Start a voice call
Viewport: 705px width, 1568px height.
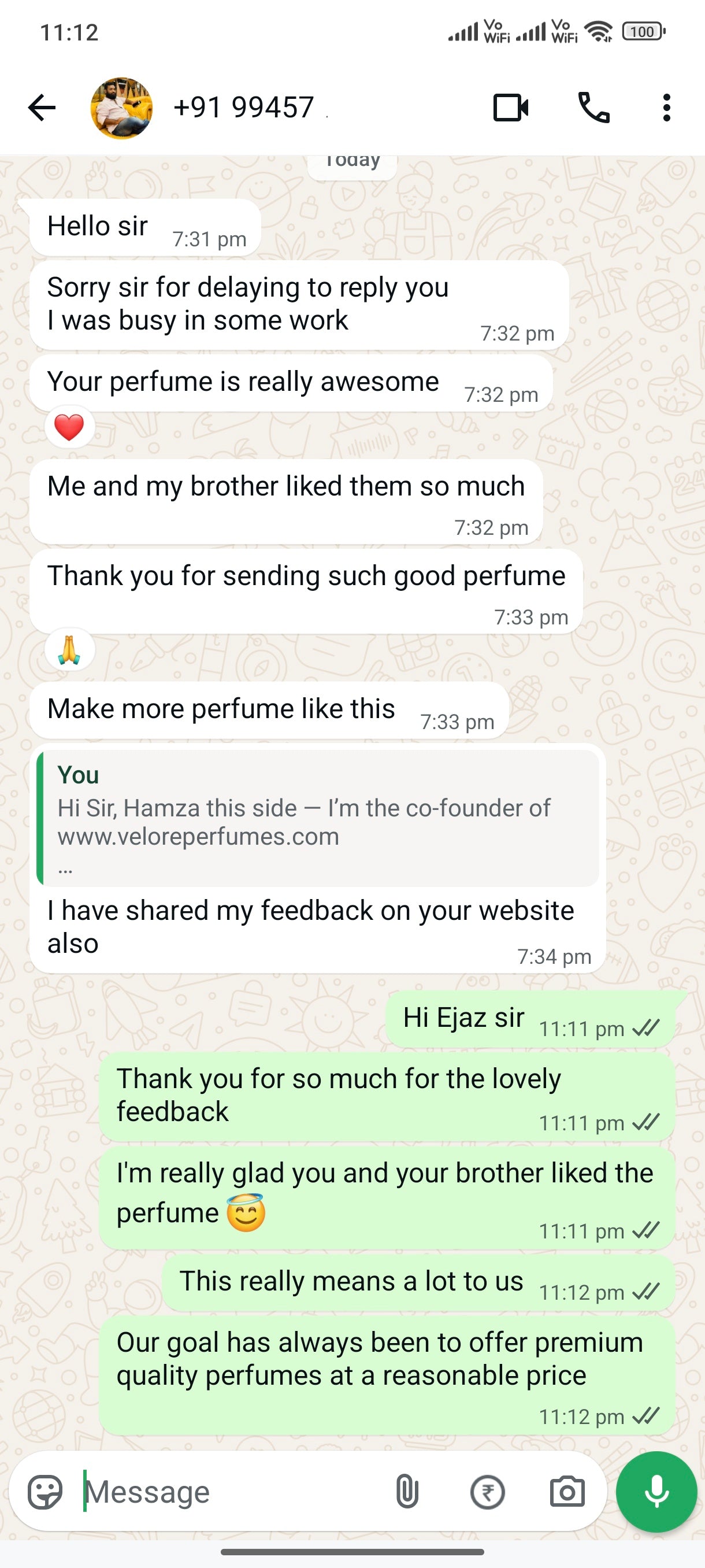593,108
